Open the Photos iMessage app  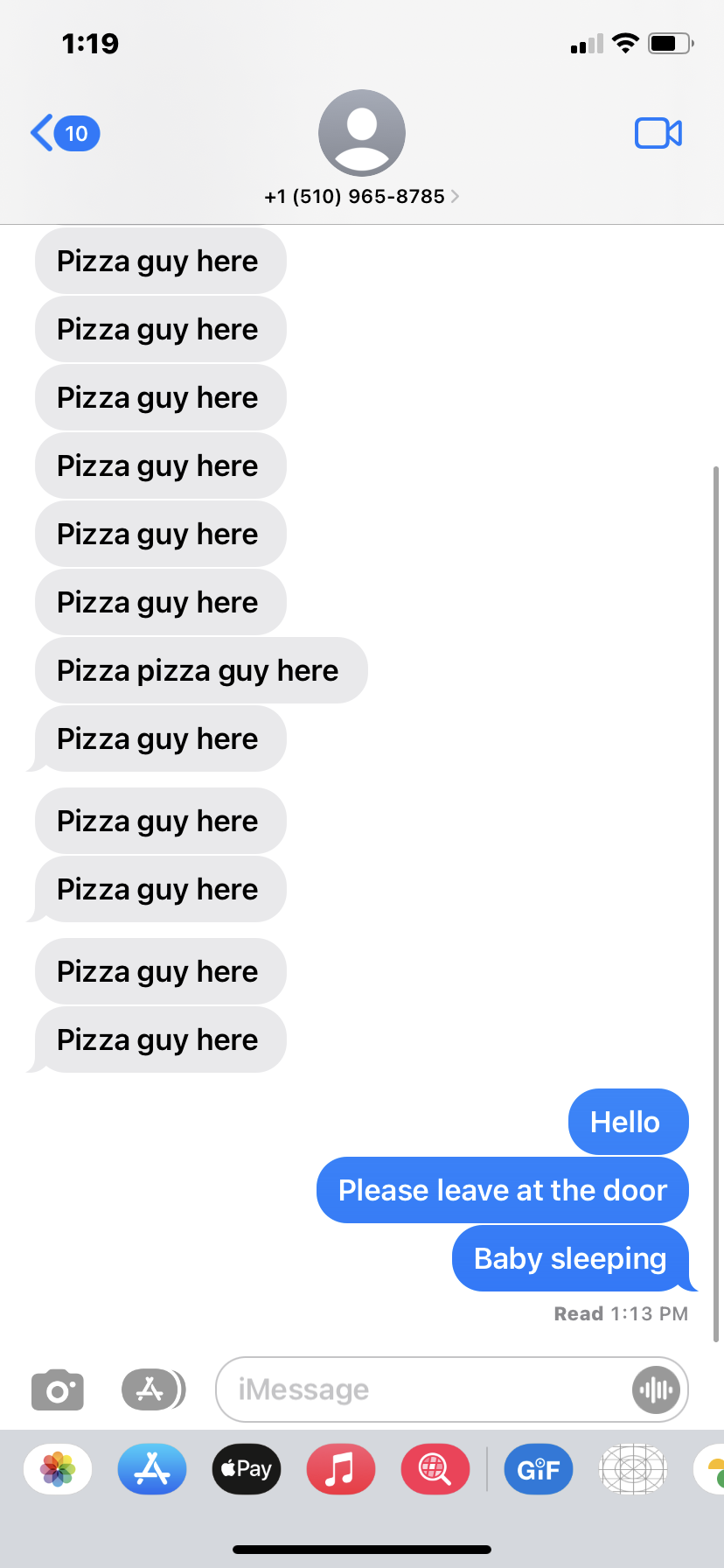58,1469
